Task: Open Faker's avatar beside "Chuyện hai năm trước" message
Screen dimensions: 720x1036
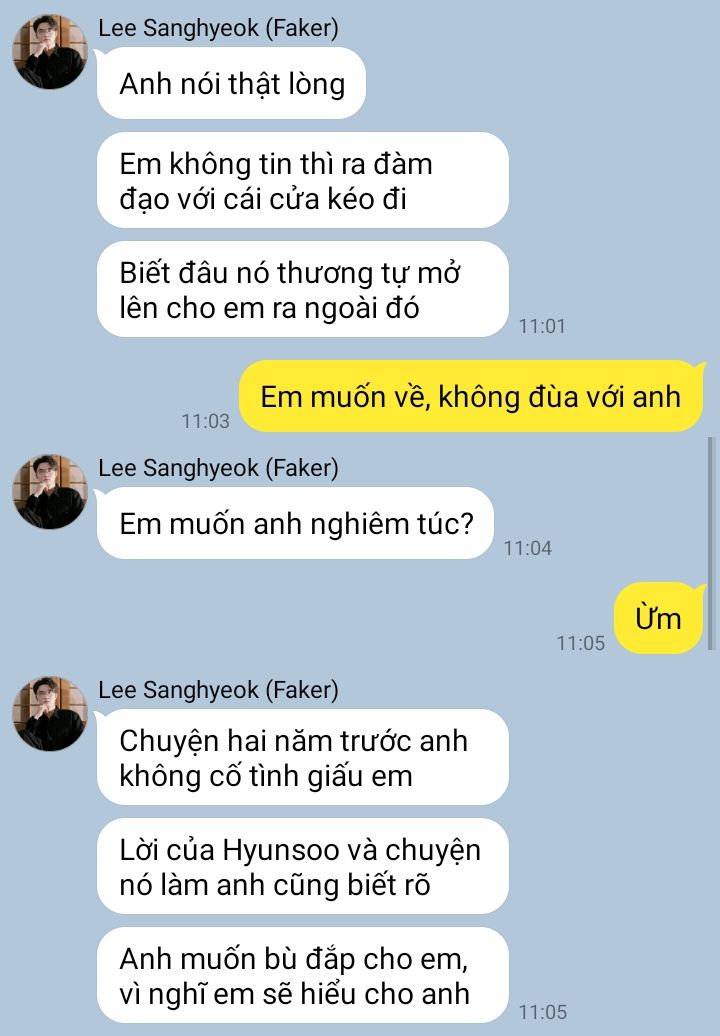Action: tap(50, 714)
